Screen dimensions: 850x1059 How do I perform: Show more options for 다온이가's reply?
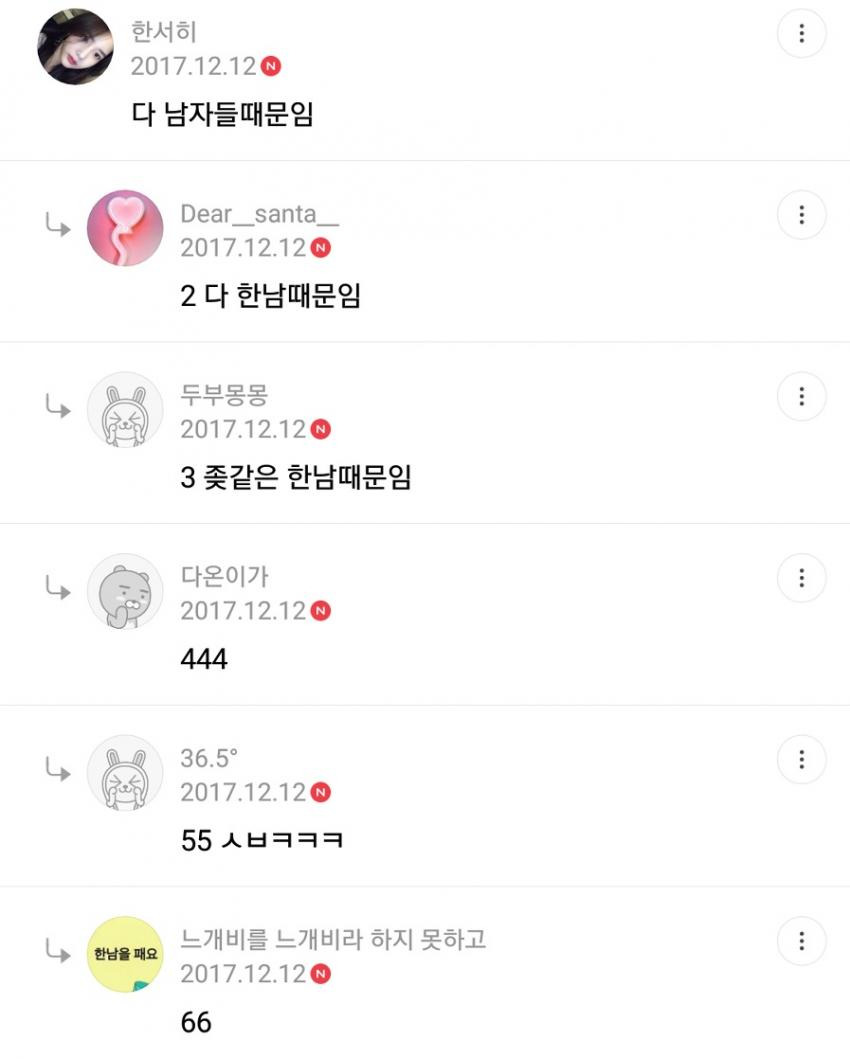click(x=801, y=578)
